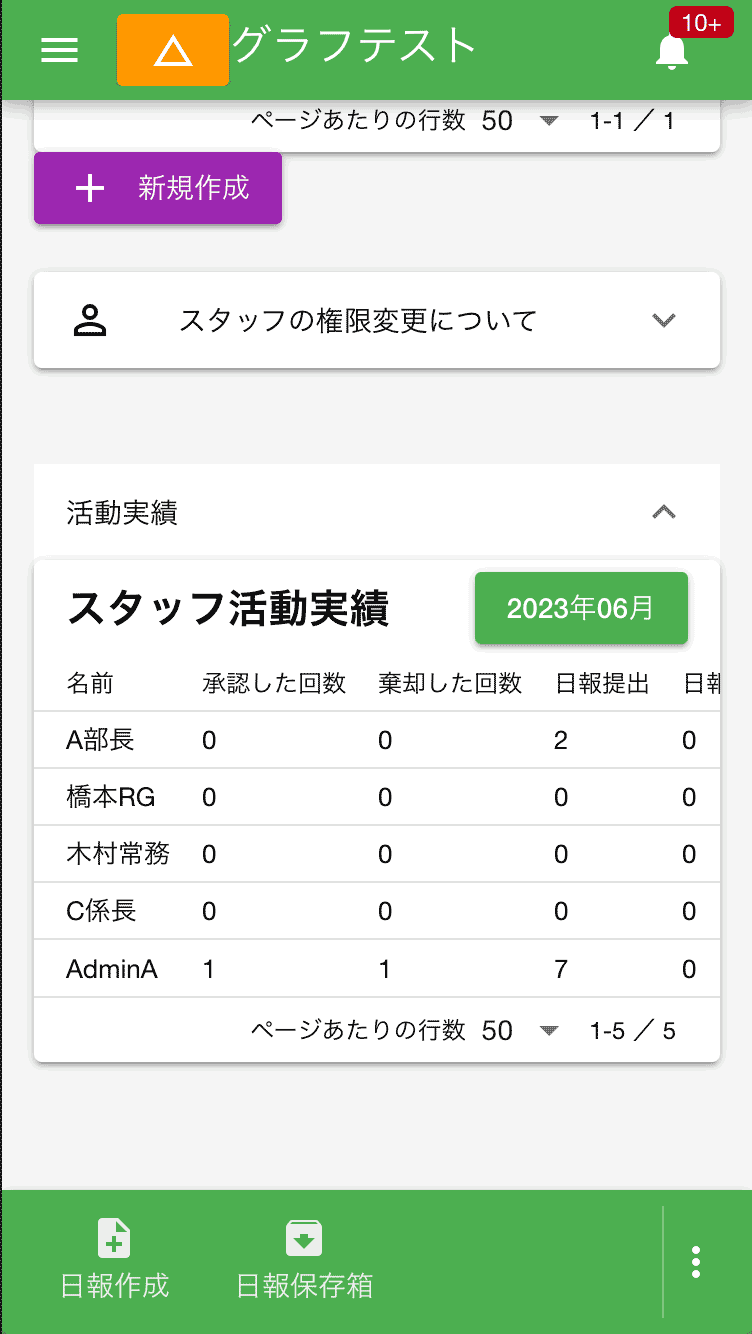The image size is (752, 1334).
Task: Open notifications via the bell icon
Action: click(671, 53)
